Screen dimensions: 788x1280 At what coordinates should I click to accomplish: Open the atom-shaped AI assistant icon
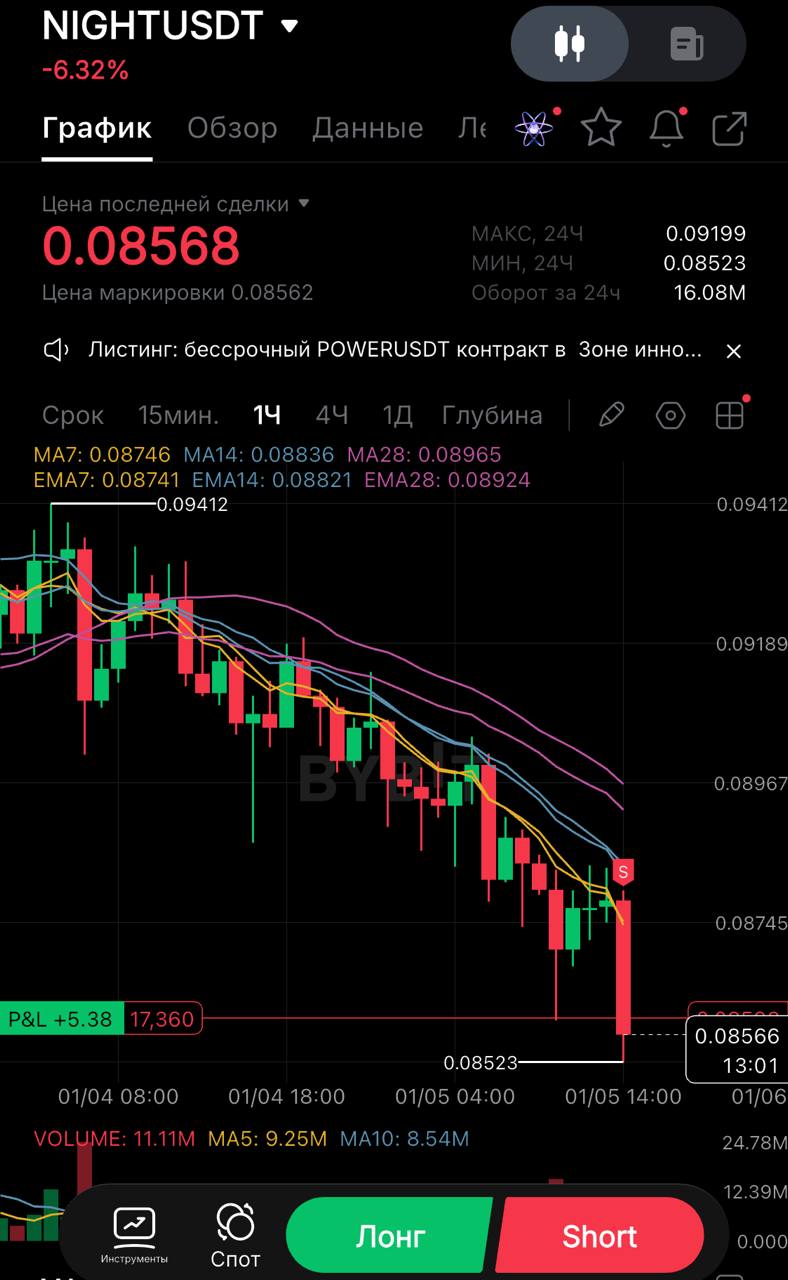pyautogui.click(x=534, y=128)
